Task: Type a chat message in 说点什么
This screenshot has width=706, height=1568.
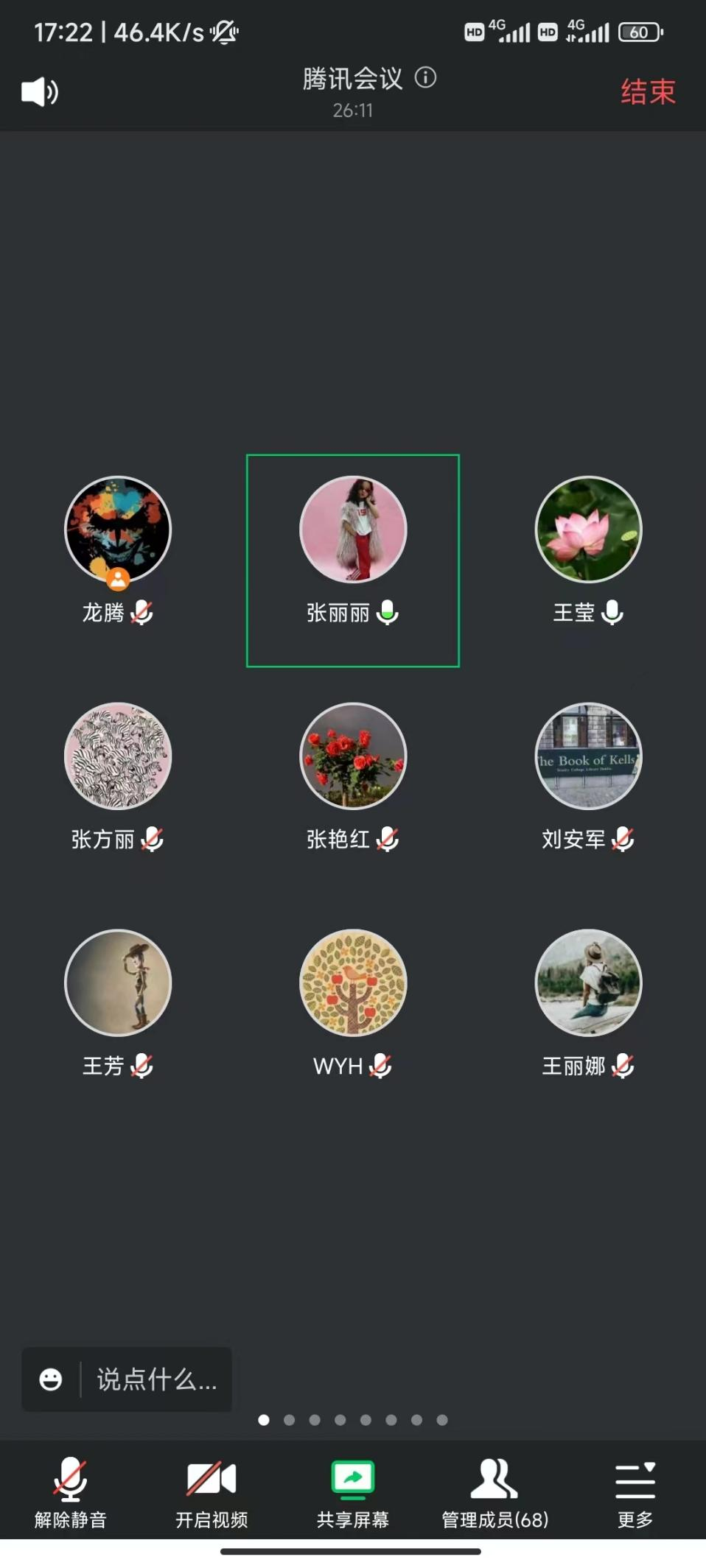Action: (156, 1379)
